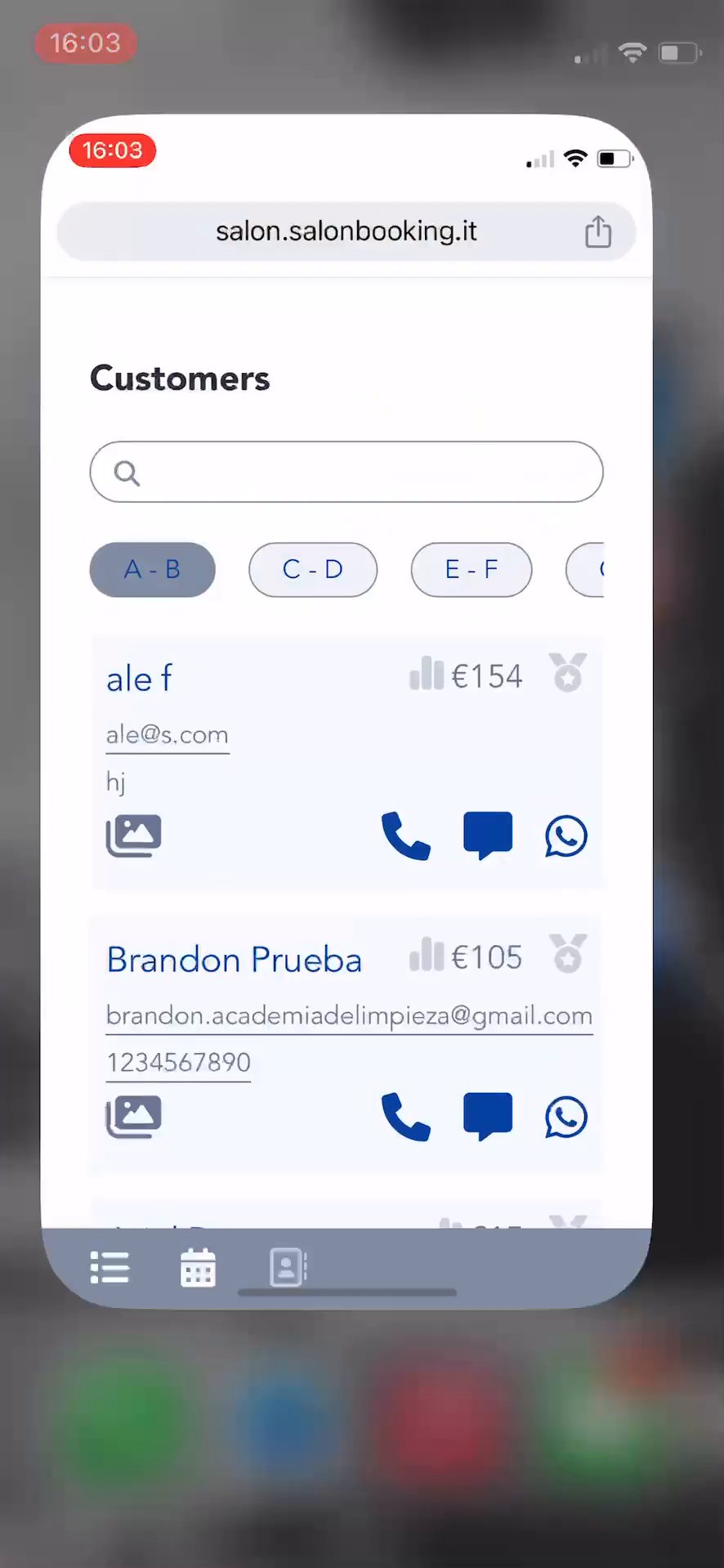
Task: Open Brandon Prueba customer card
Action: (x=234, y=959)
